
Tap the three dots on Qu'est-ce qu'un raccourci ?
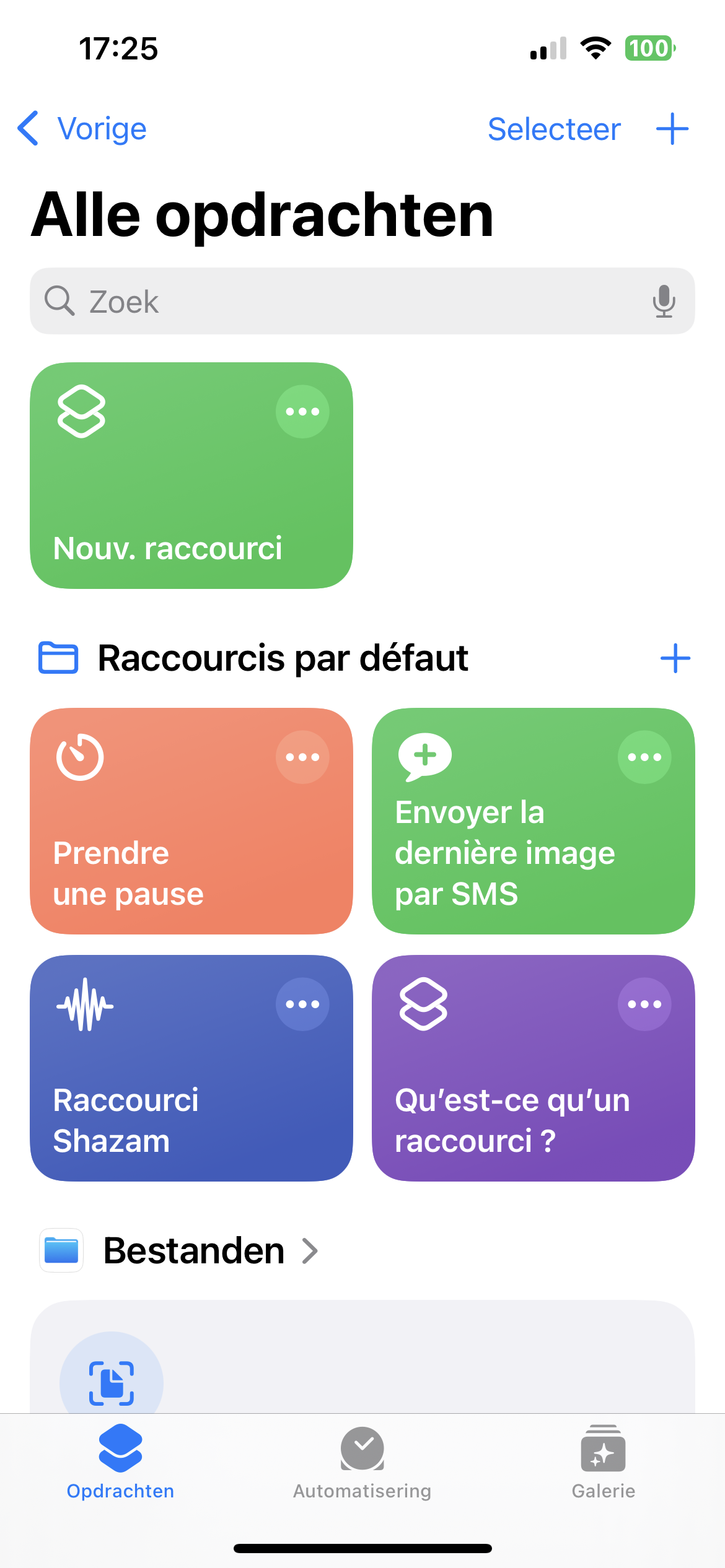tap(644, 1004)
